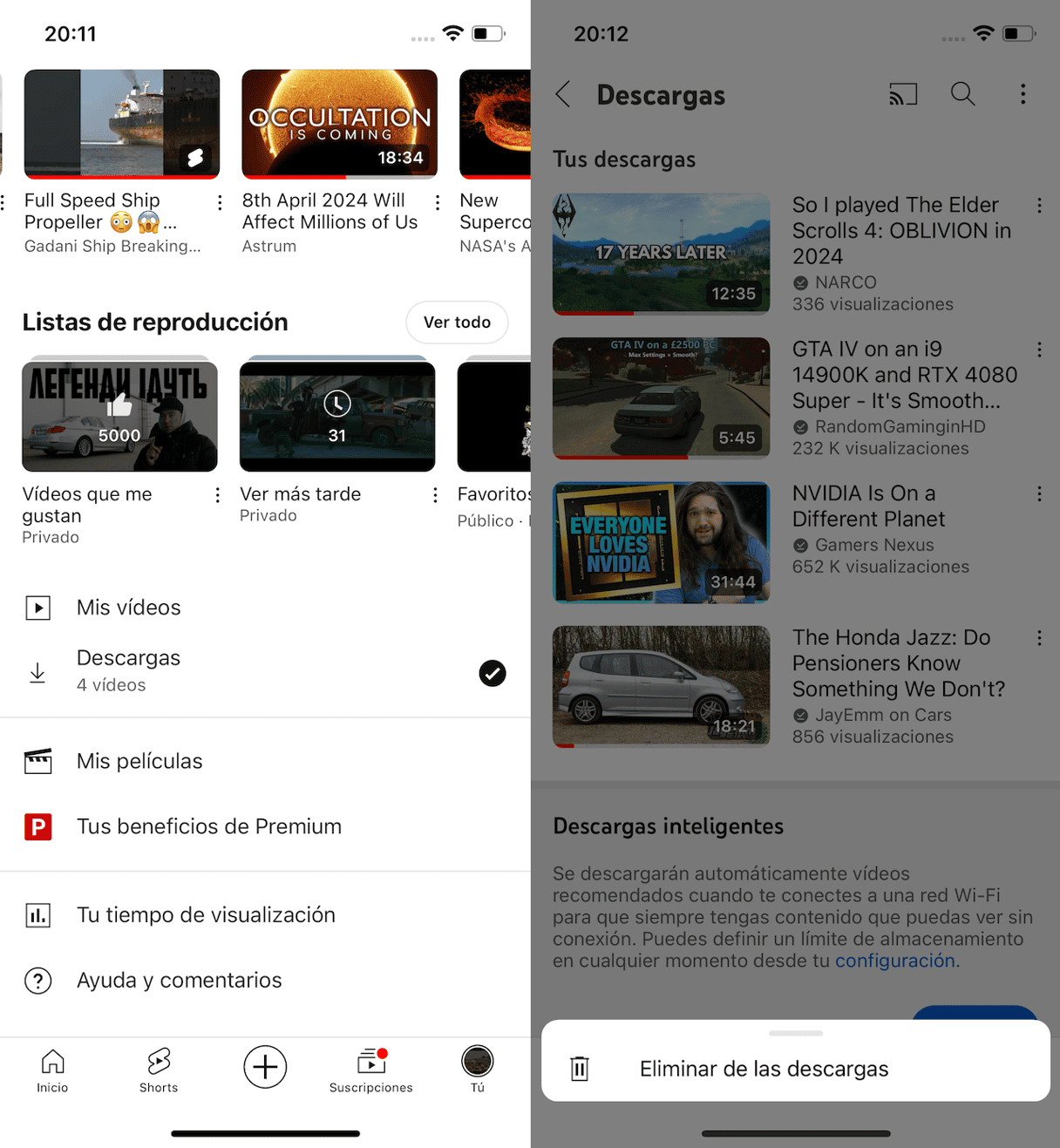
Task: Switch to the Shorts tab
Action: [159, 1070]
